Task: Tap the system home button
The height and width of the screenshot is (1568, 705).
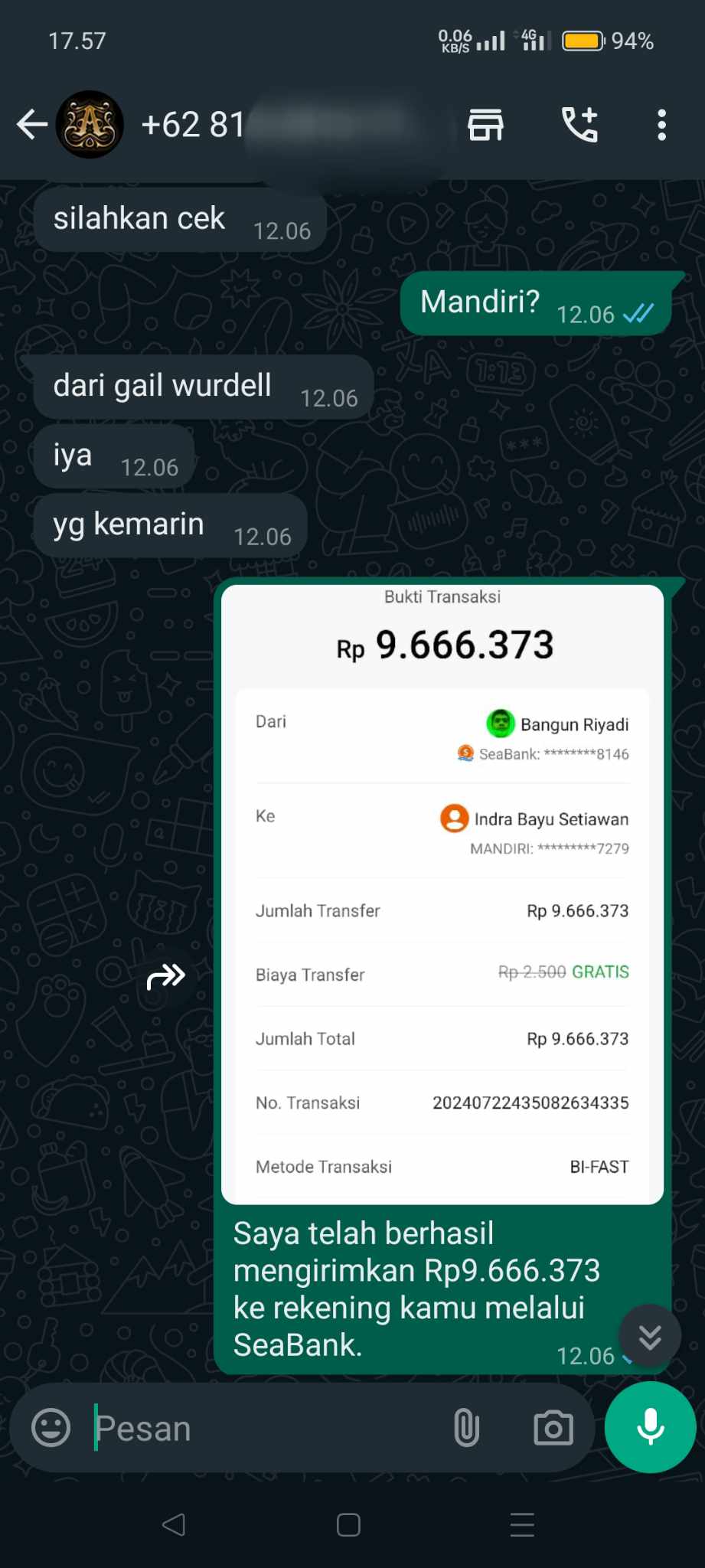Action: pyautogui.click(x=348, y=1525)
